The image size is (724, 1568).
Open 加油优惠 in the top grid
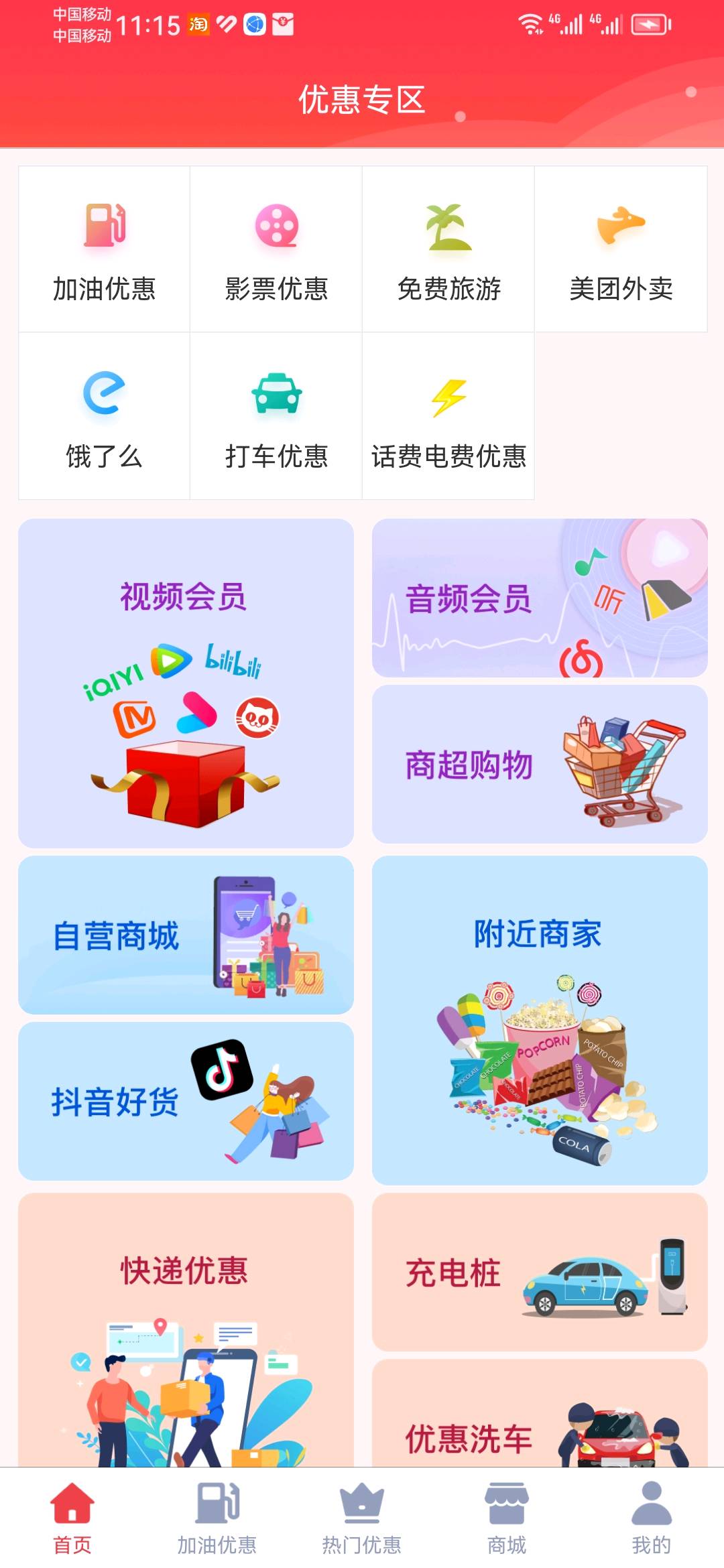pos(104,249)
